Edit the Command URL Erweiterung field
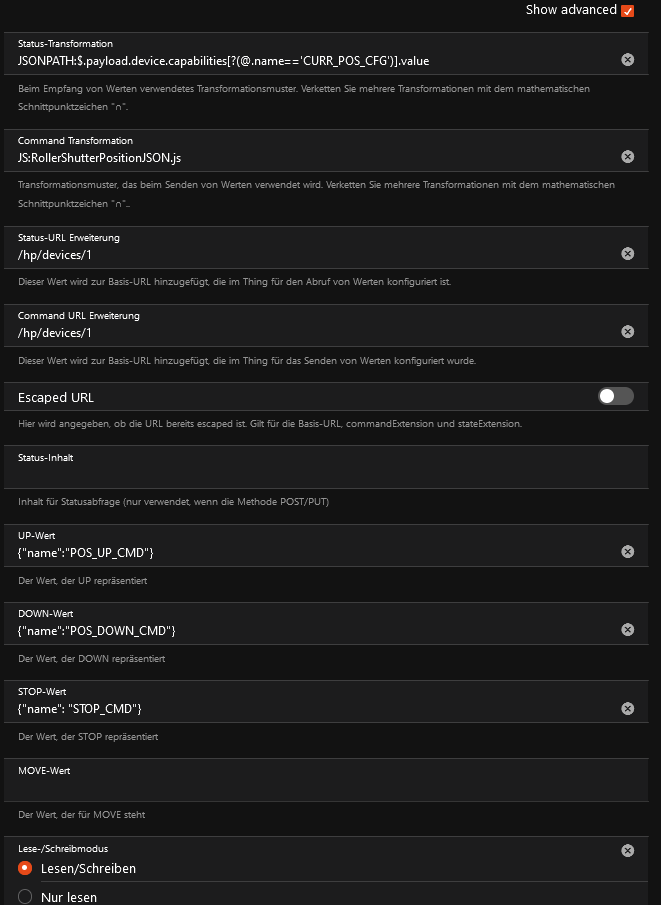This screenshot has width=661, height=905. (300, 333)
